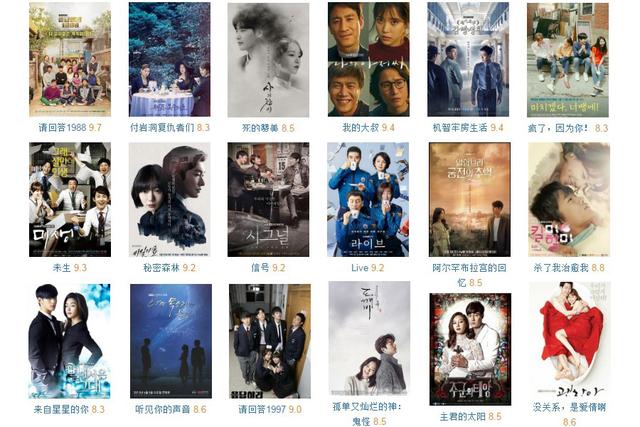View the Live drama page
This screenshot has height=427, width=640.
[368, 200]
